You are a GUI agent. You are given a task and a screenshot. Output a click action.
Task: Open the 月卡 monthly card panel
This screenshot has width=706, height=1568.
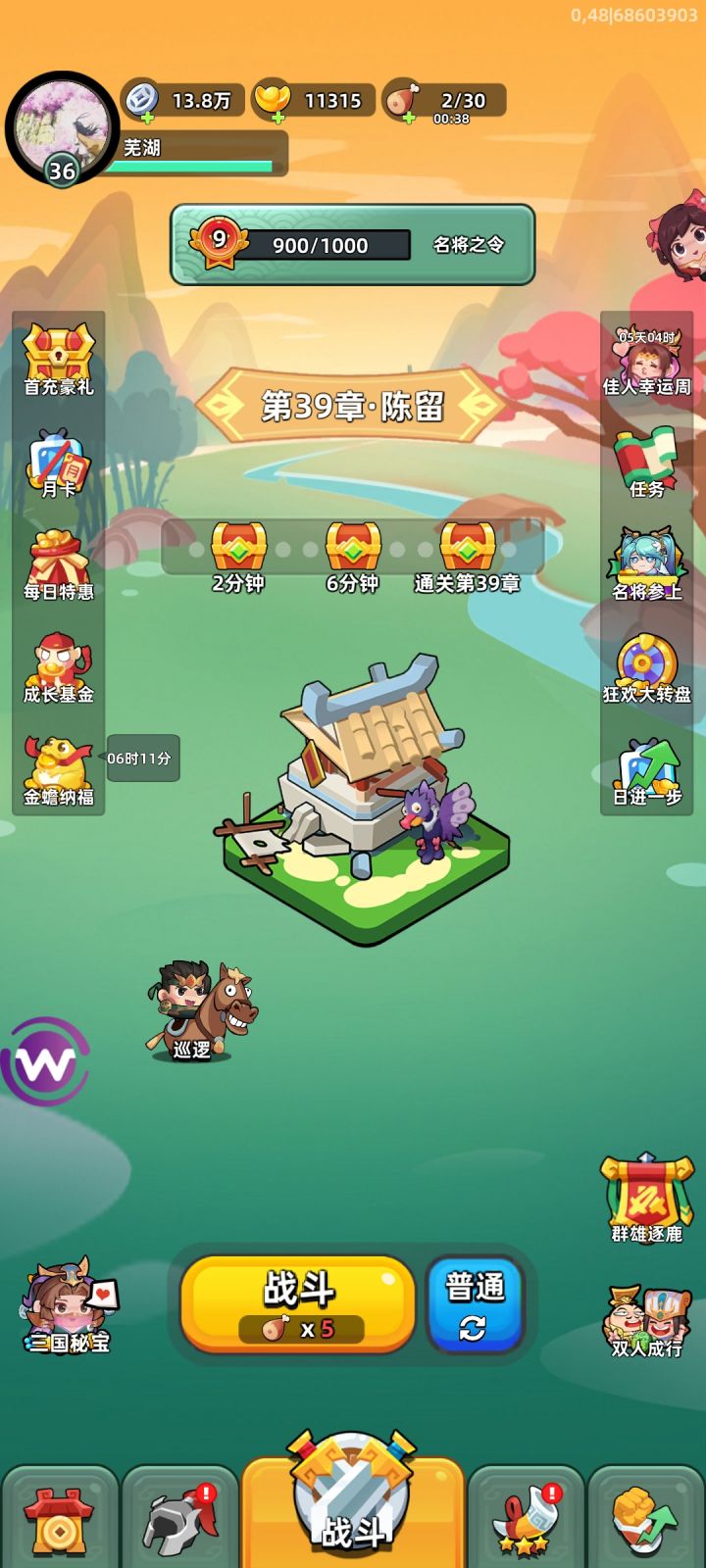coord(59,461)
